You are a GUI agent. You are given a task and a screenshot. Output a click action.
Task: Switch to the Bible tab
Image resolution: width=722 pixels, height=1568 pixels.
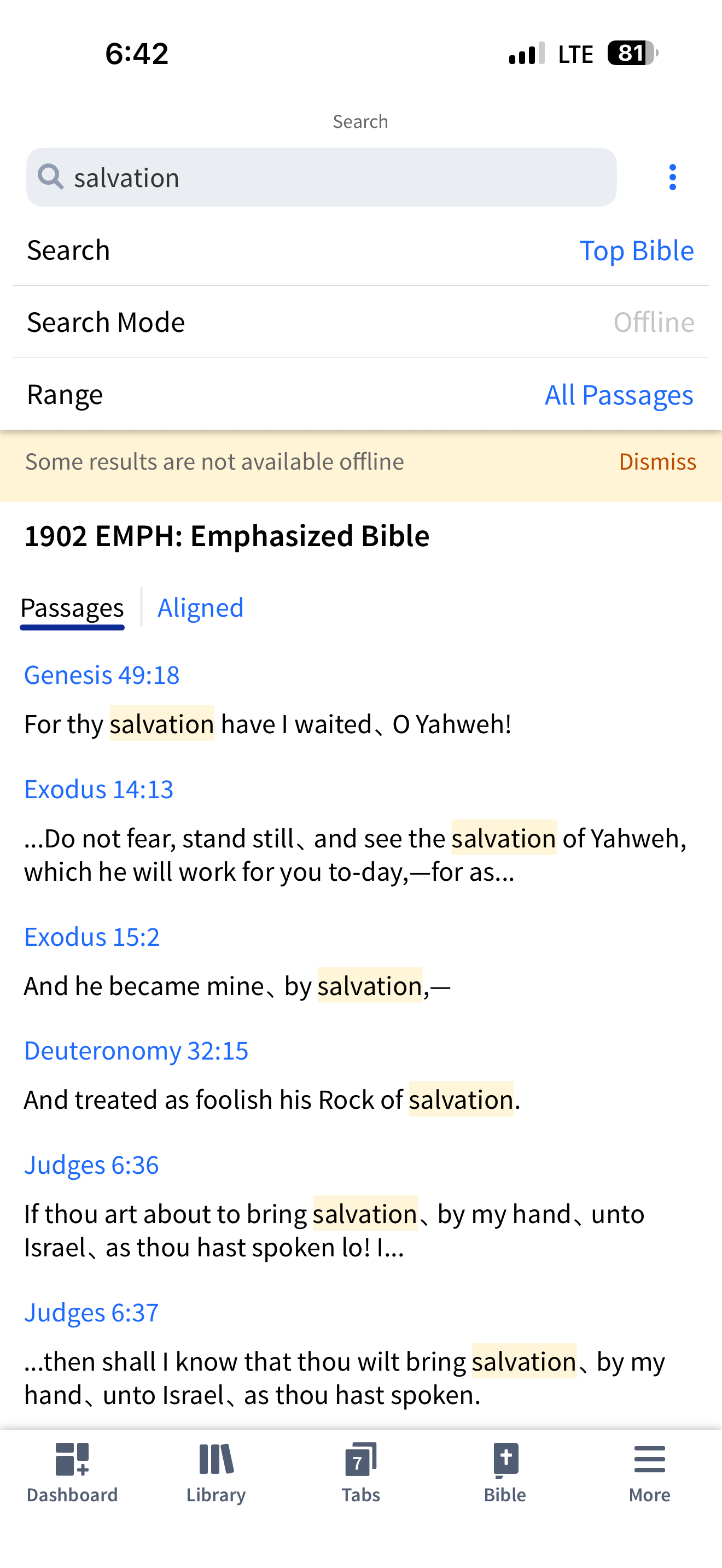(505, 1473)
